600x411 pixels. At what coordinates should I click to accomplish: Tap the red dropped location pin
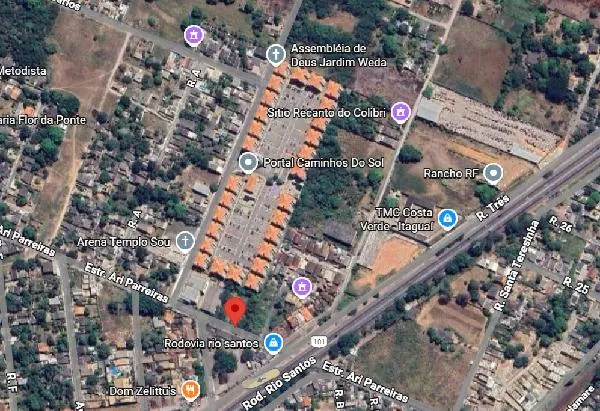pos(234,310)
